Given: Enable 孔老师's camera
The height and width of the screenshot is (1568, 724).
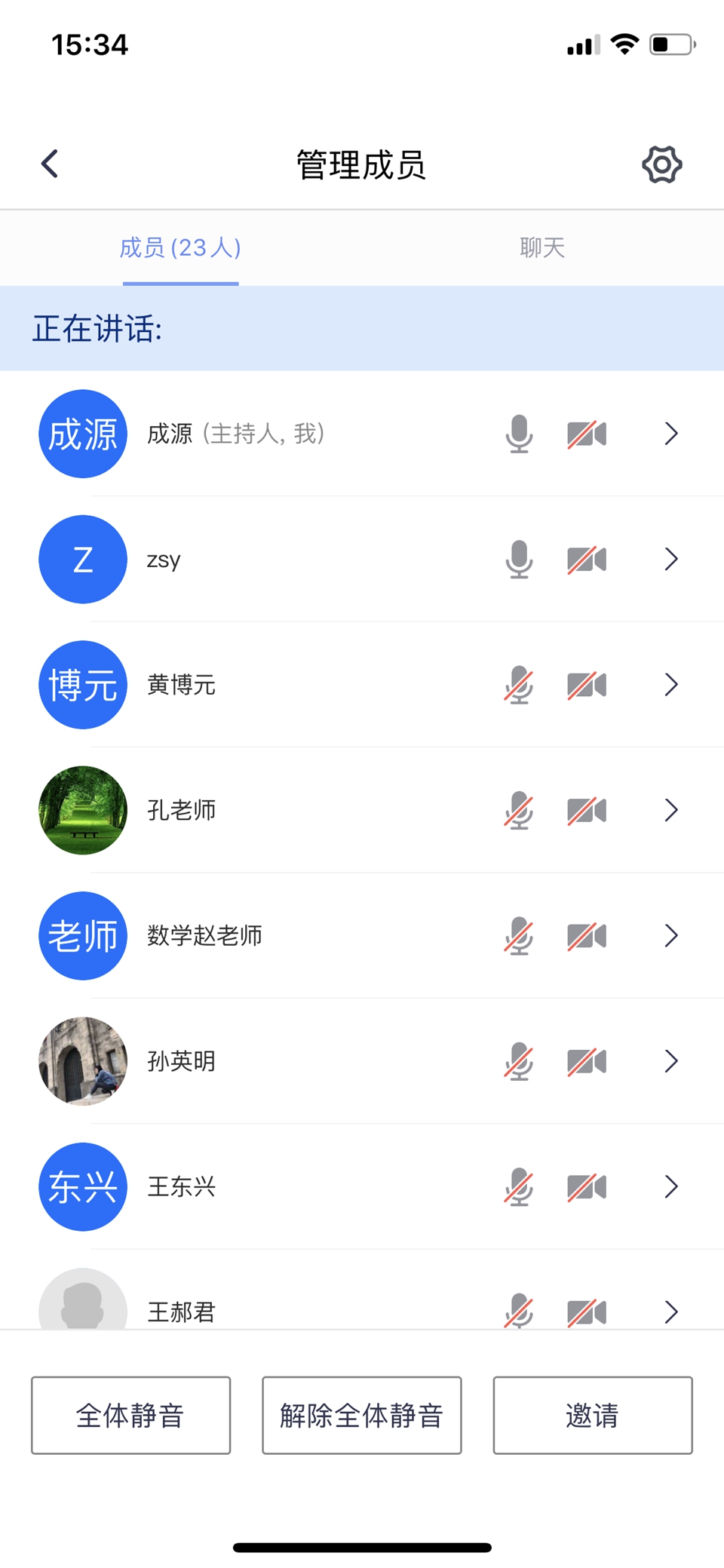Looking at the screenshot, I should click(x=587, y=810).
